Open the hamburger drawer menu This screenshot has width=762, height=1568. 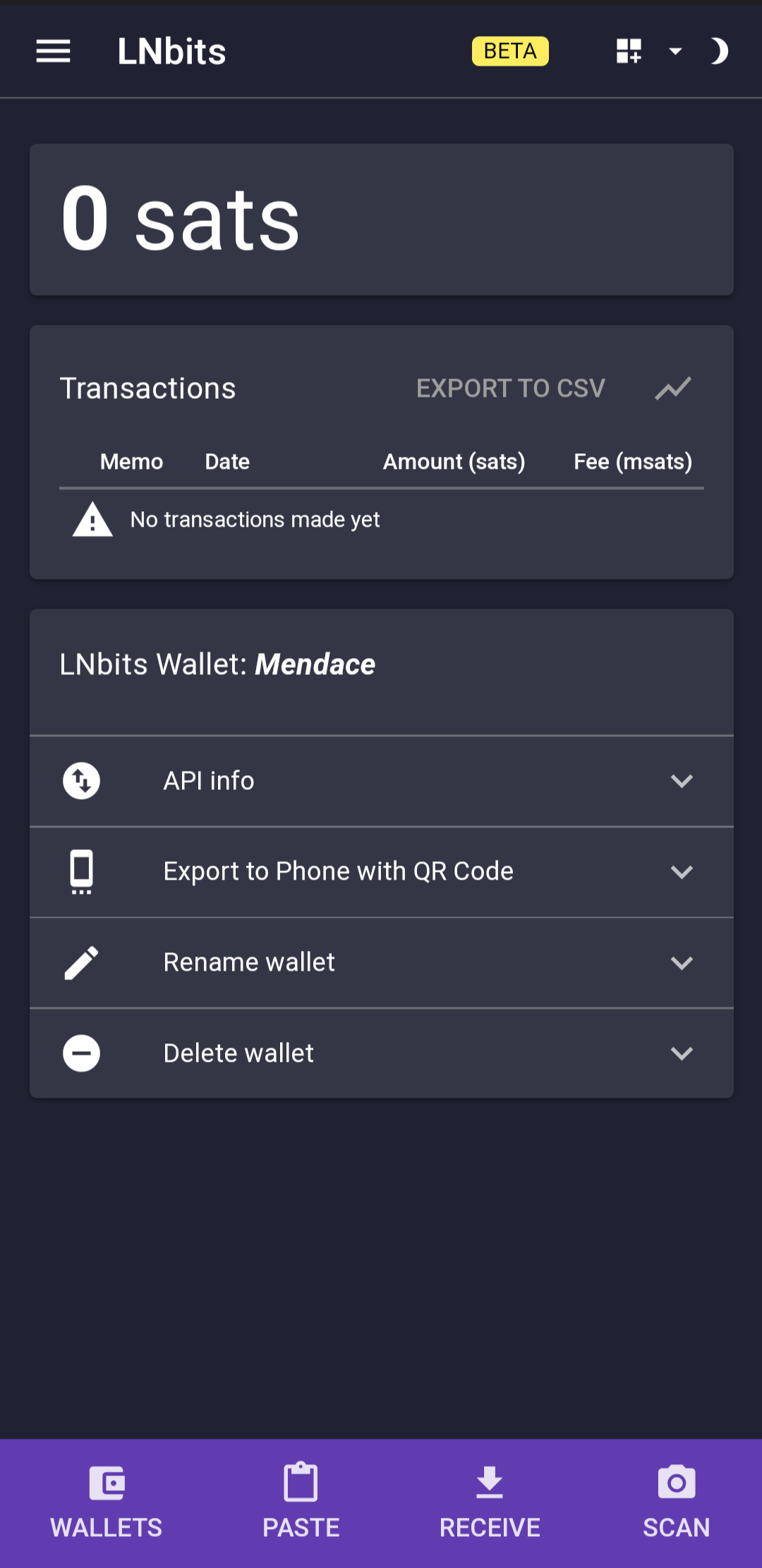click(54, 52)
